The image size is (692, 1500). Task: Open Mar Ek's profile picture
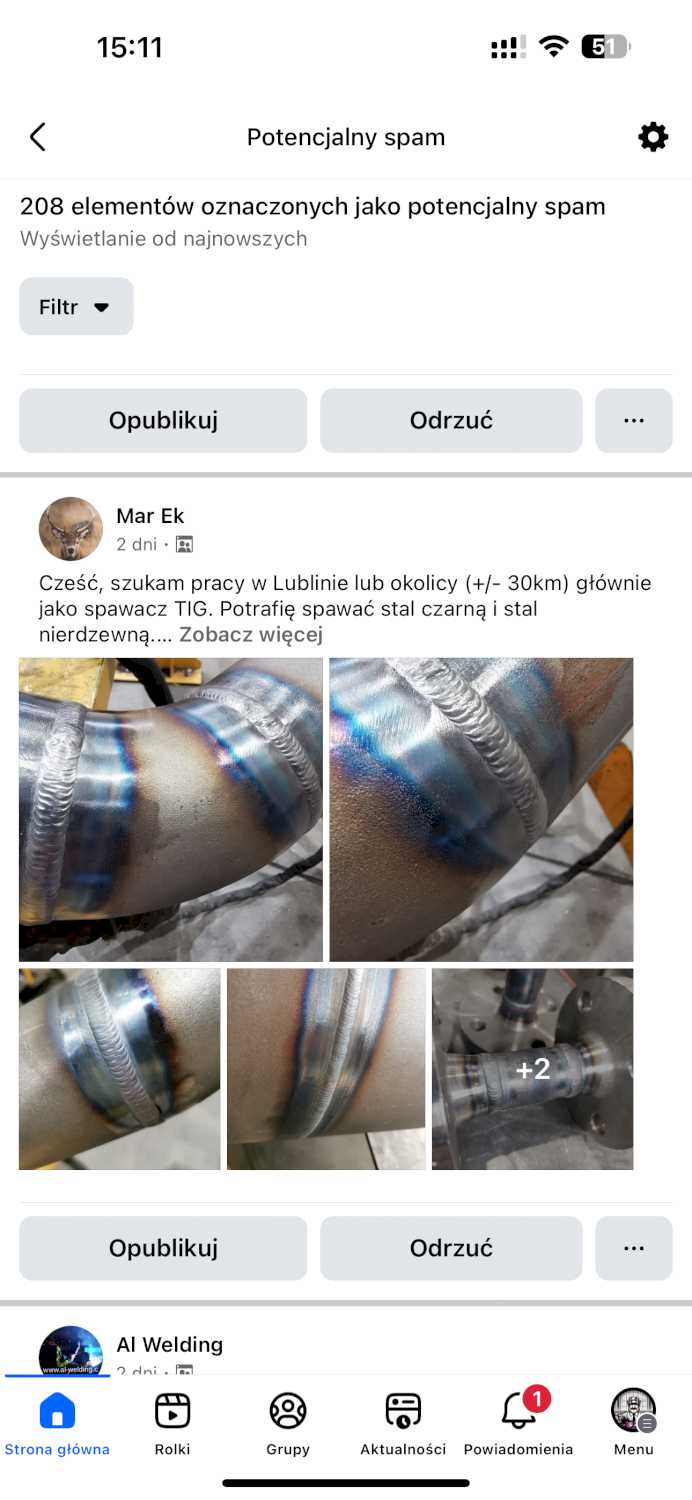pyautogui.click(x=71, y=529)
